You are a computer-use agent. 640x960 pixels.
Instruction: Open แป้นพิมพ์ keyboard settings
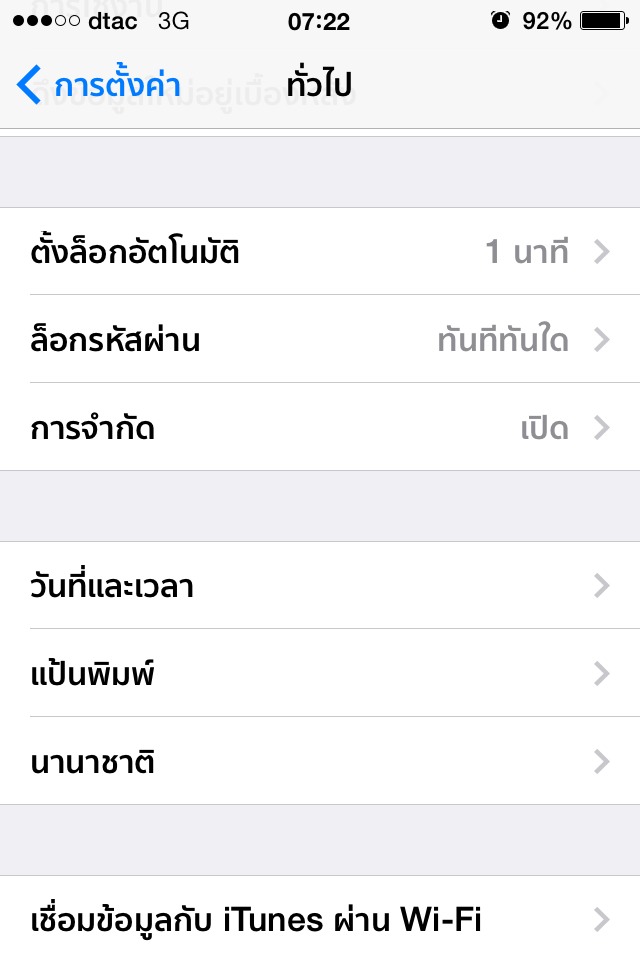[x=320, y=673]
